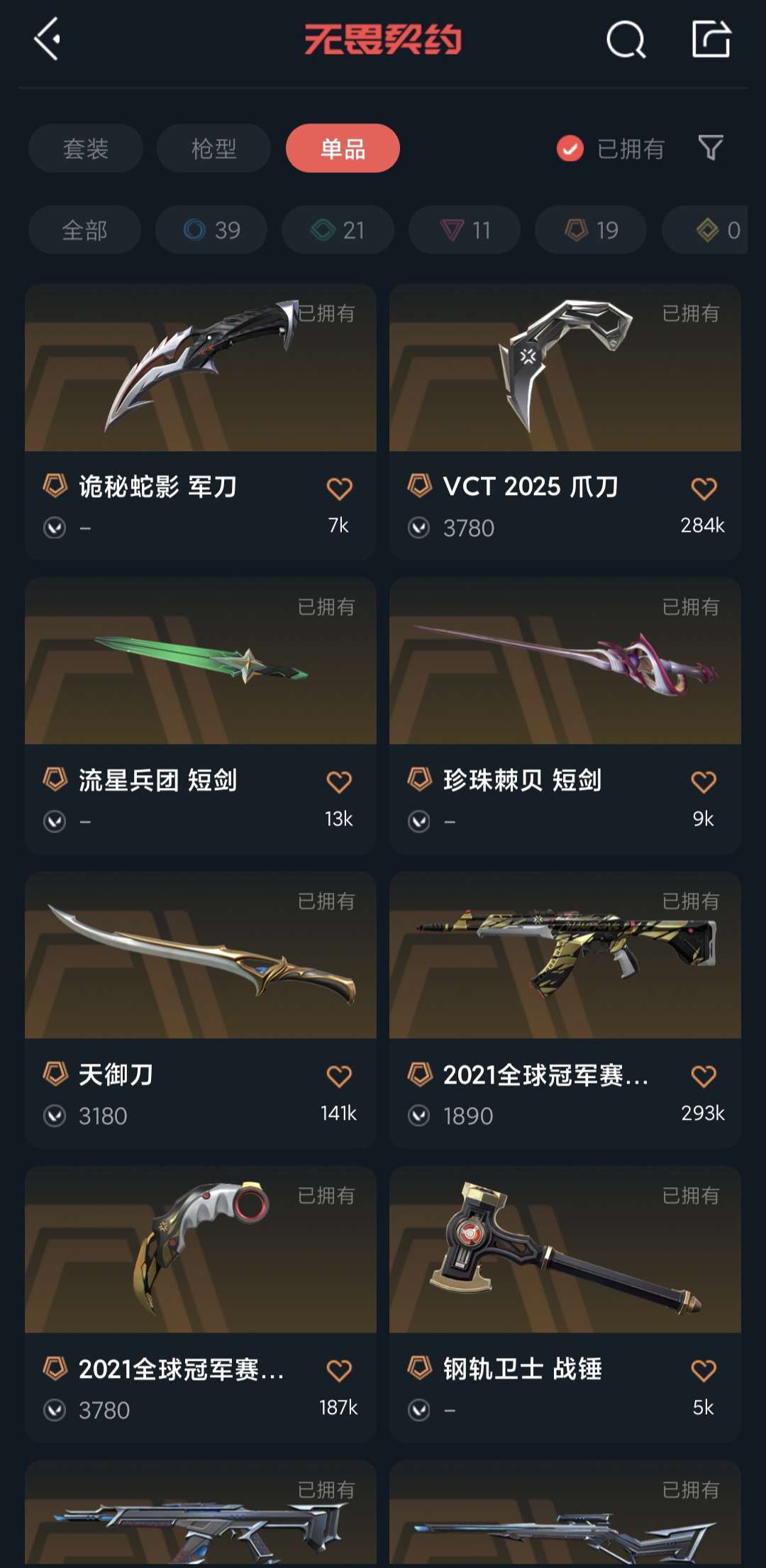Select the 全部 tier chip

tap(84, 230)
